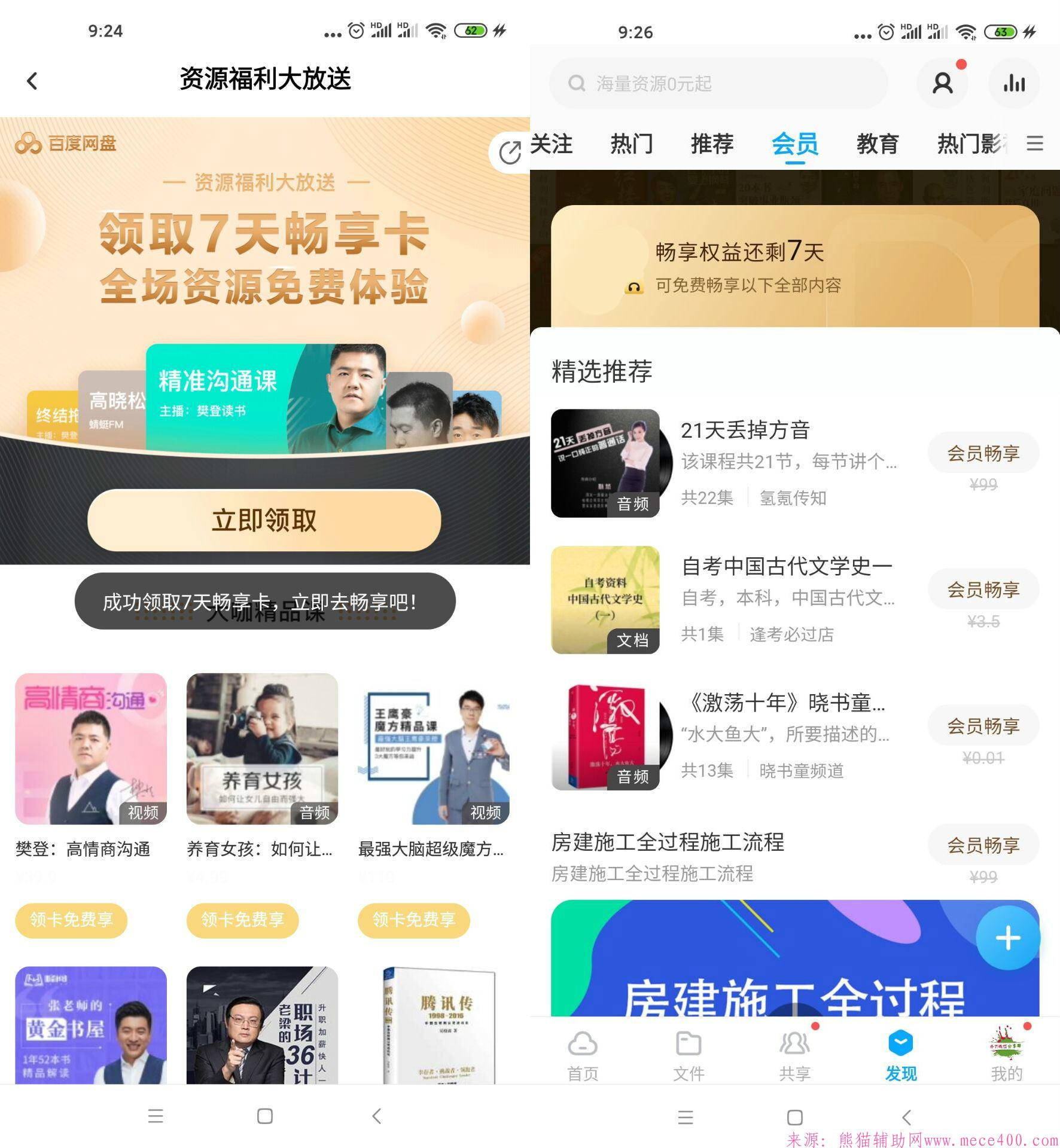Switch to the 热门 tab

[631, 144]
